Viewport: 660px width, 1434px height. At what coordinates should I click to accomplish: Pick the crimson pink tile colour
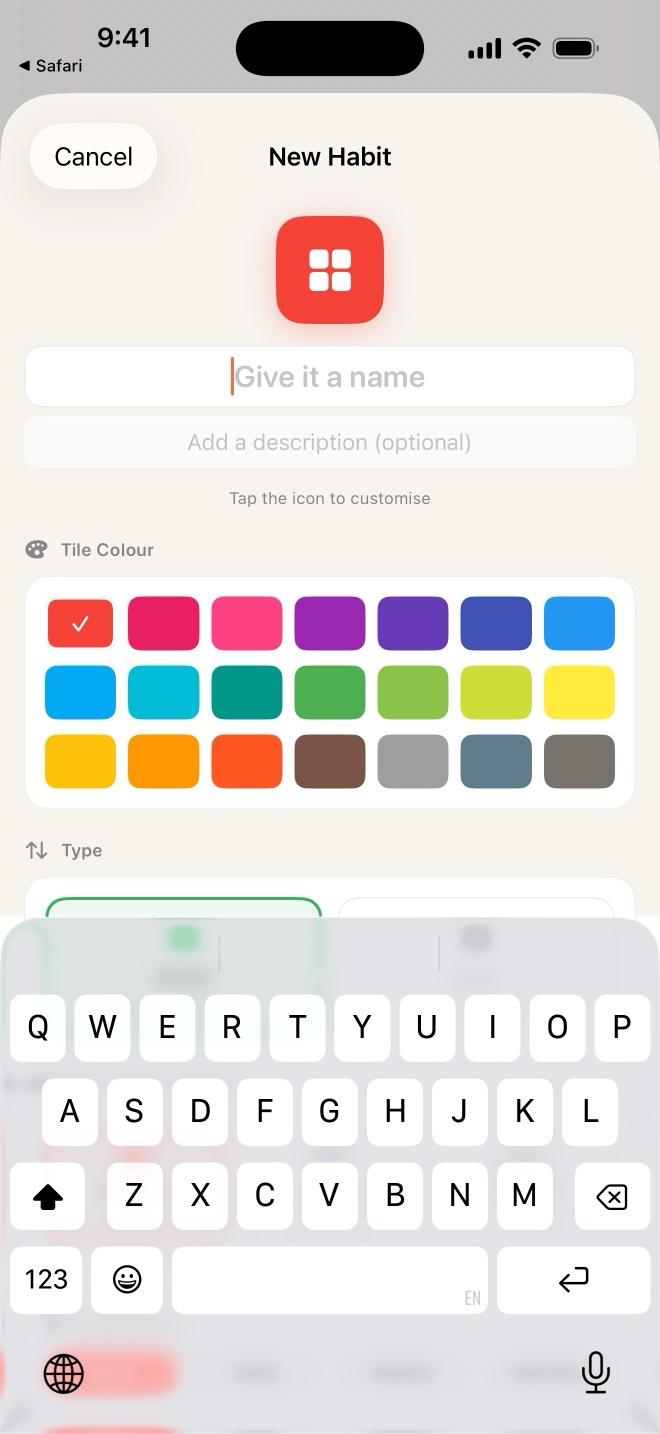164,623
